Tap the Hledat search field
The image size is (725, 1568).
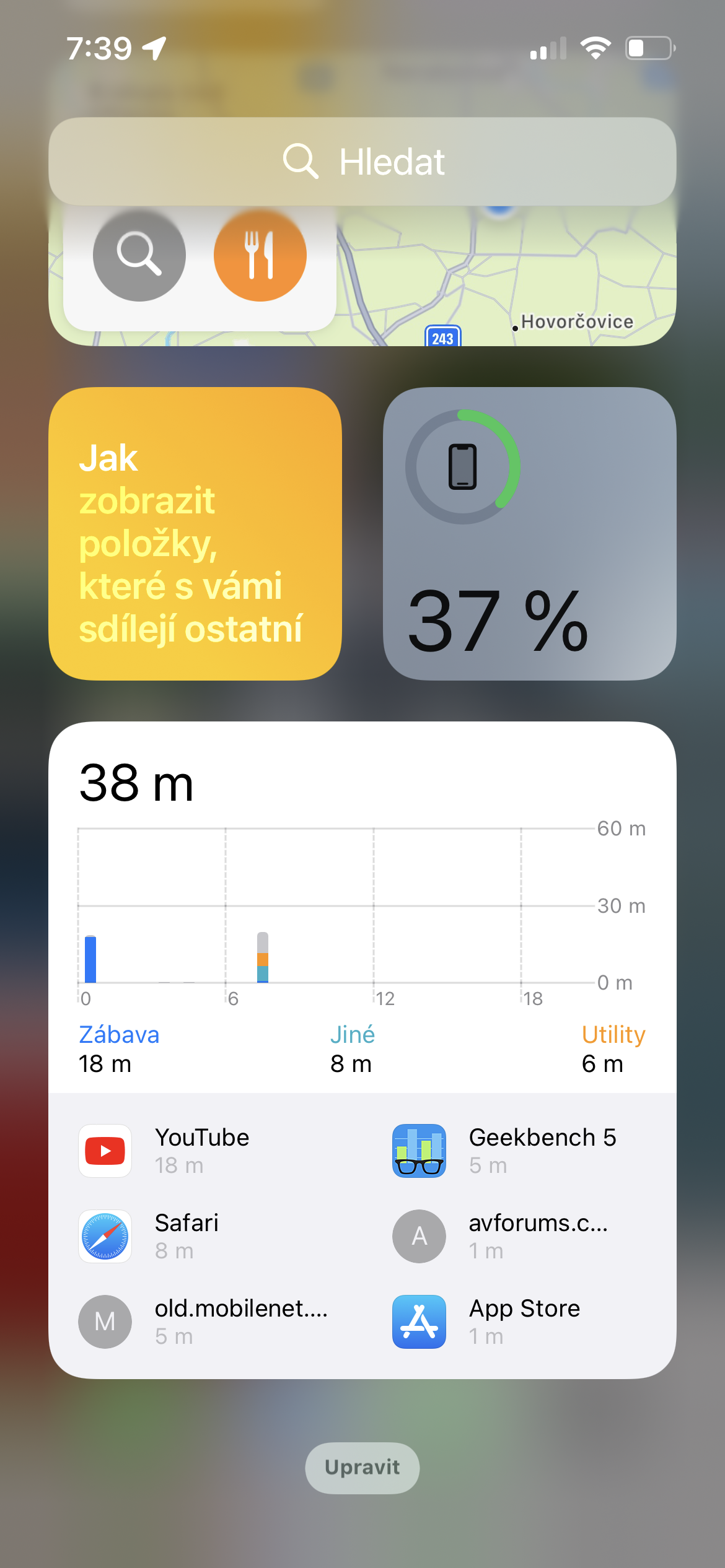(362, 162)
